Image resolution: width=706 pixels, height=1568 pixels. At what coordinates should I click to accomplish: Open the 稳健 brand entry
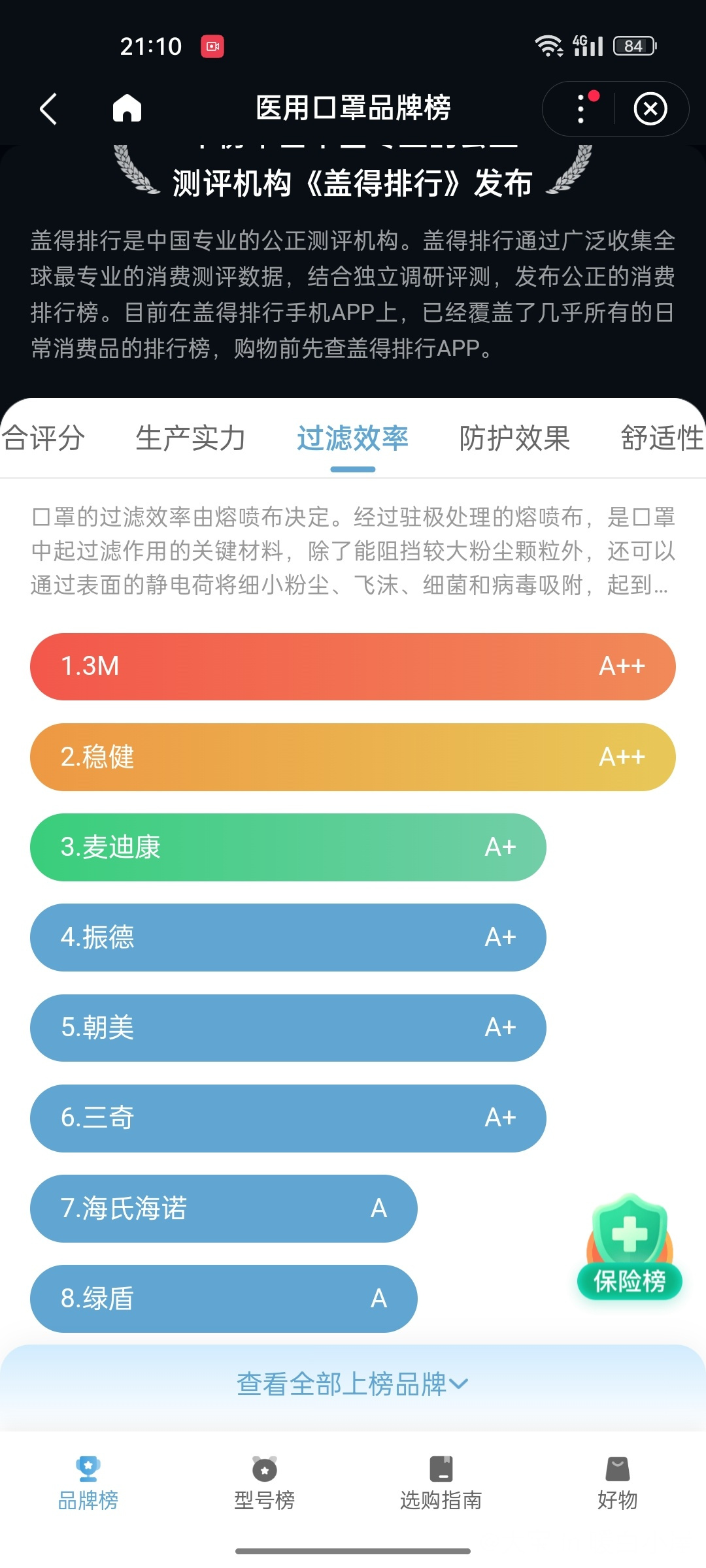coord(353,757)
